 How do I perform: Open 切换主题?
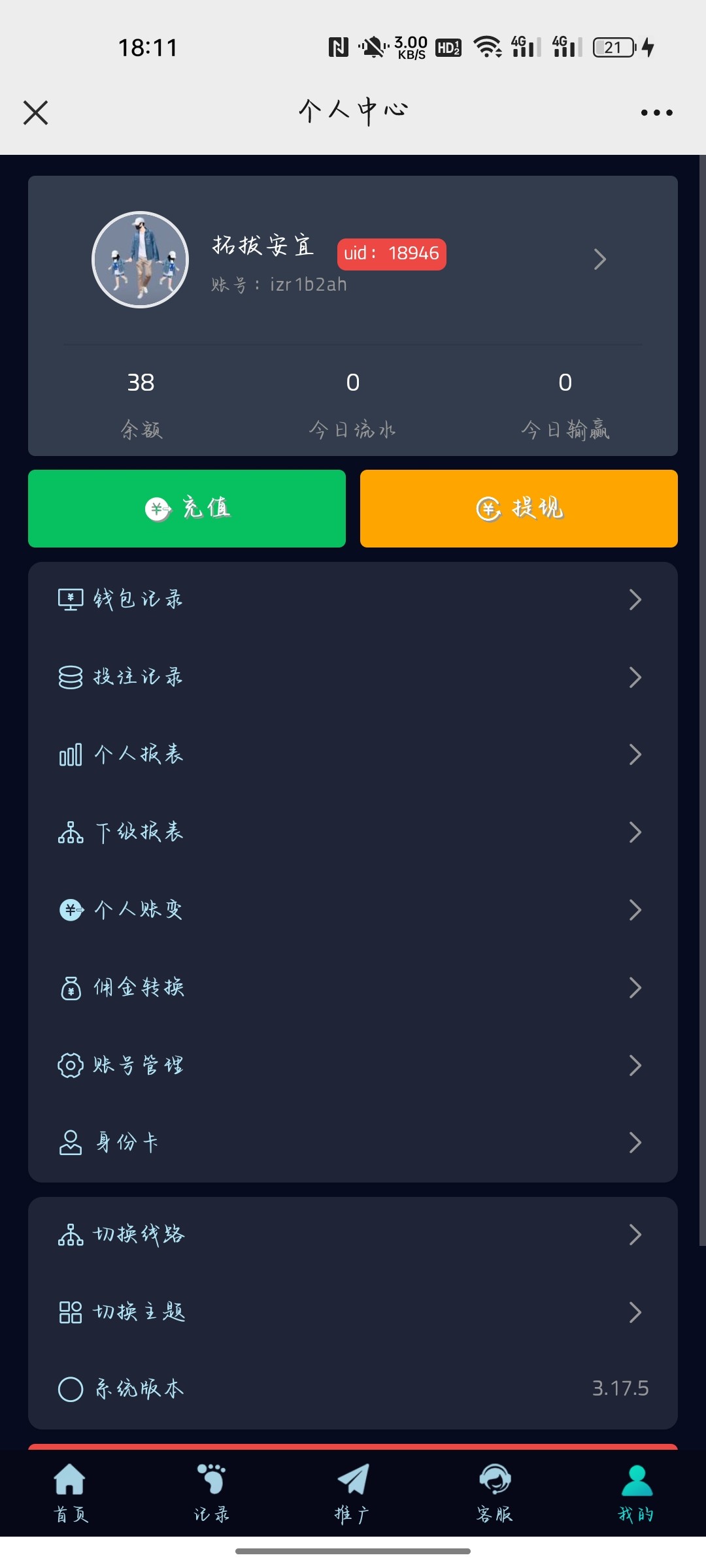[353, 1312]
